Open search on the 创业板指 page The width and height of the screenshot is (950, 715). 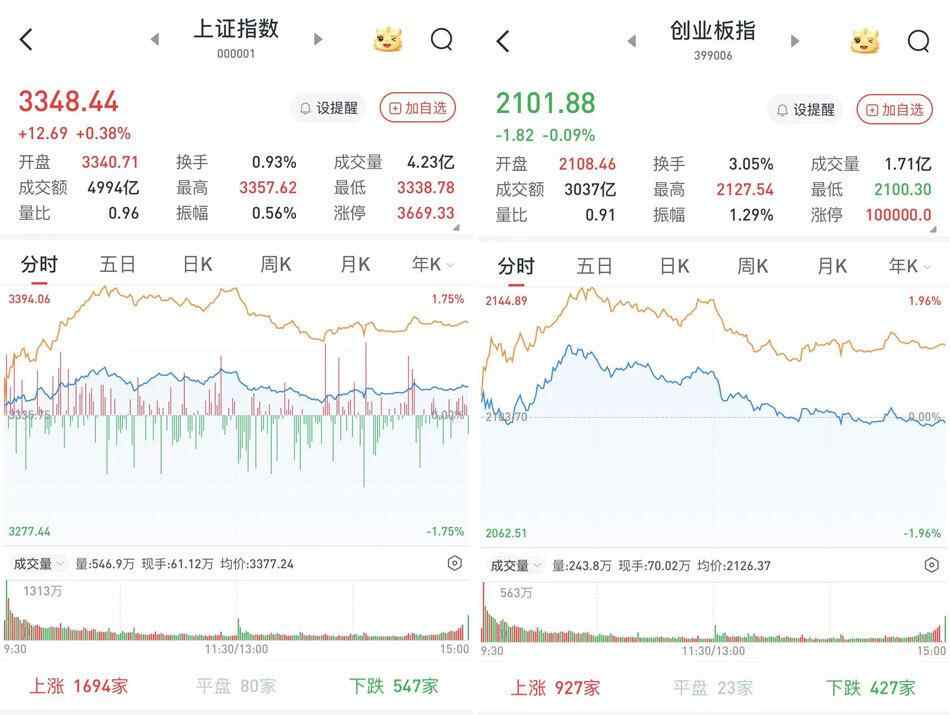point(918,41)
